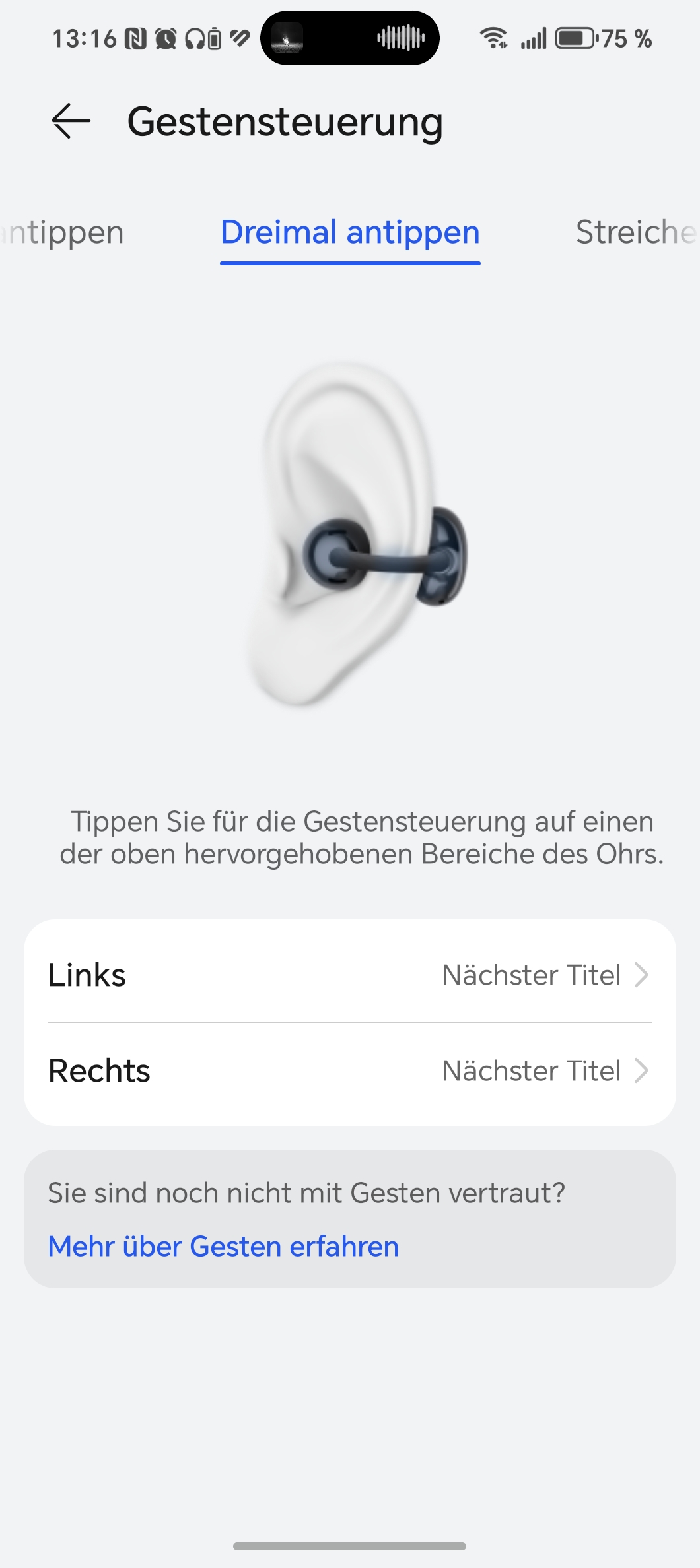Open Mehr über Gesten erfahren link
Viewport: 700px width, 1568px height.
click(223, 1247)
